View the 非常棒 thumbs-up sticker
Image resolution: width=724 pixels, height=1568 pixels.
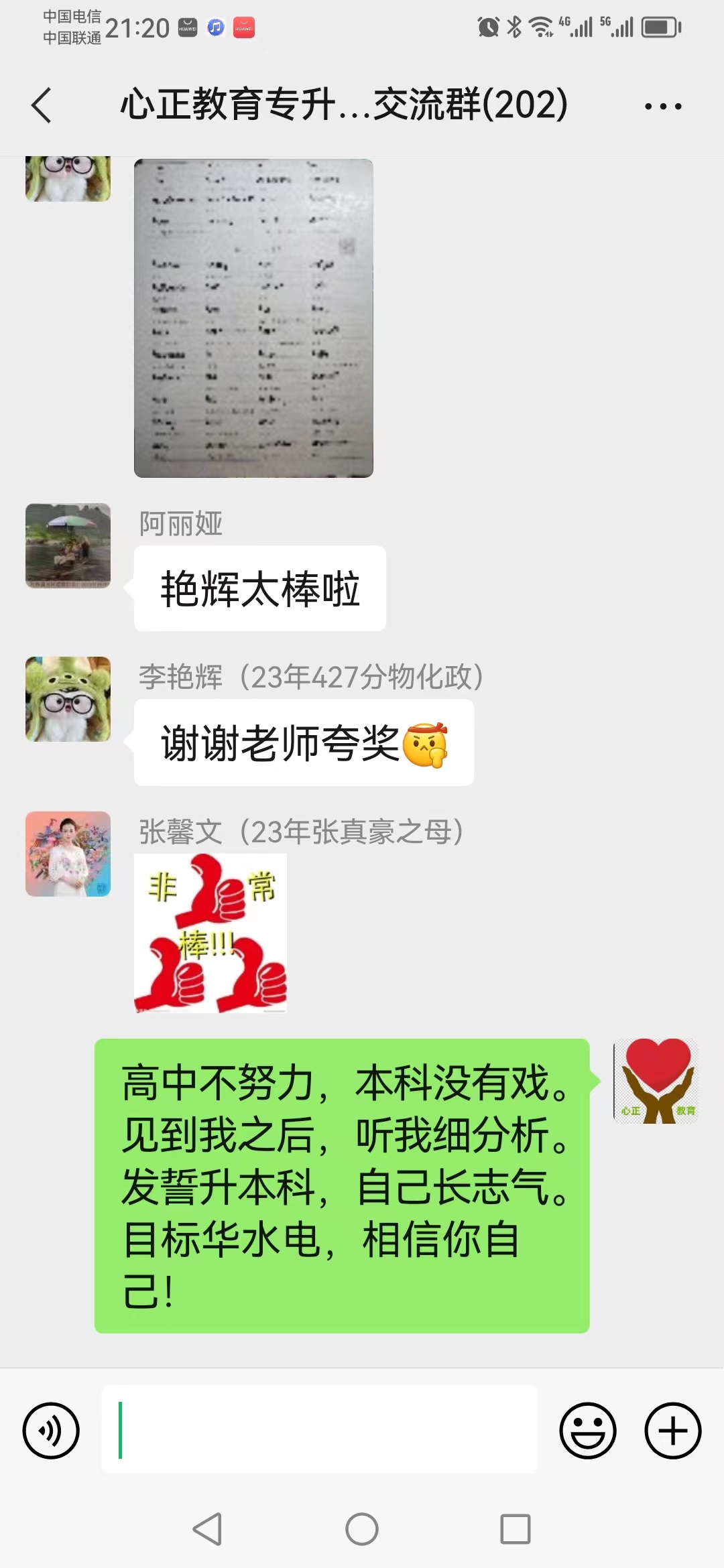[x=210, y=933]
